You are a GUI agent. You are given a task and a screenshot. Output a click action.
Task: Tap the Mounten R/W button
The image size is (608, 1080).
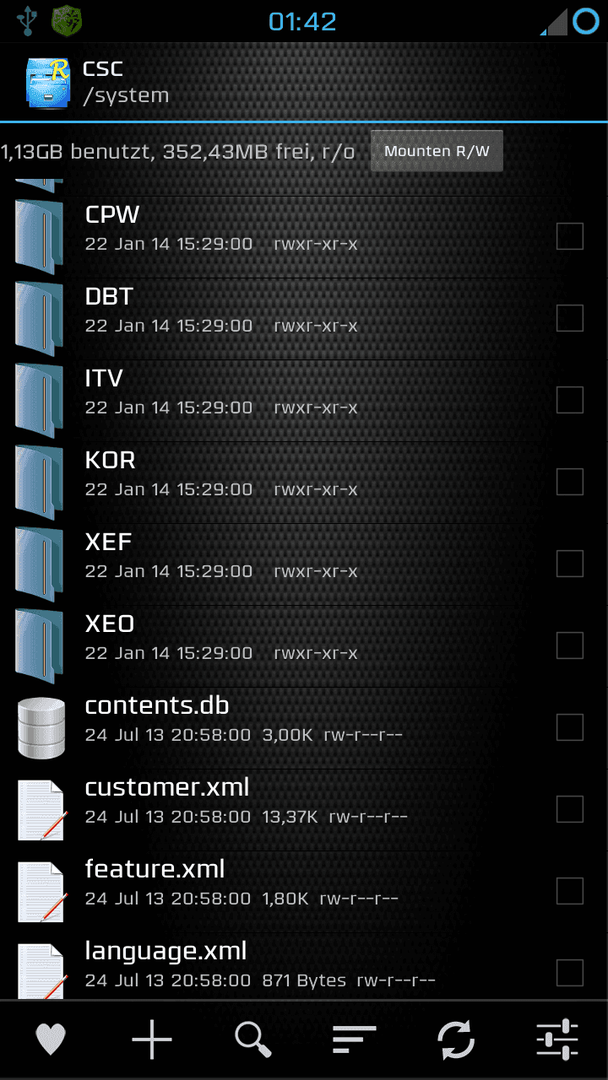coord(437,151)
